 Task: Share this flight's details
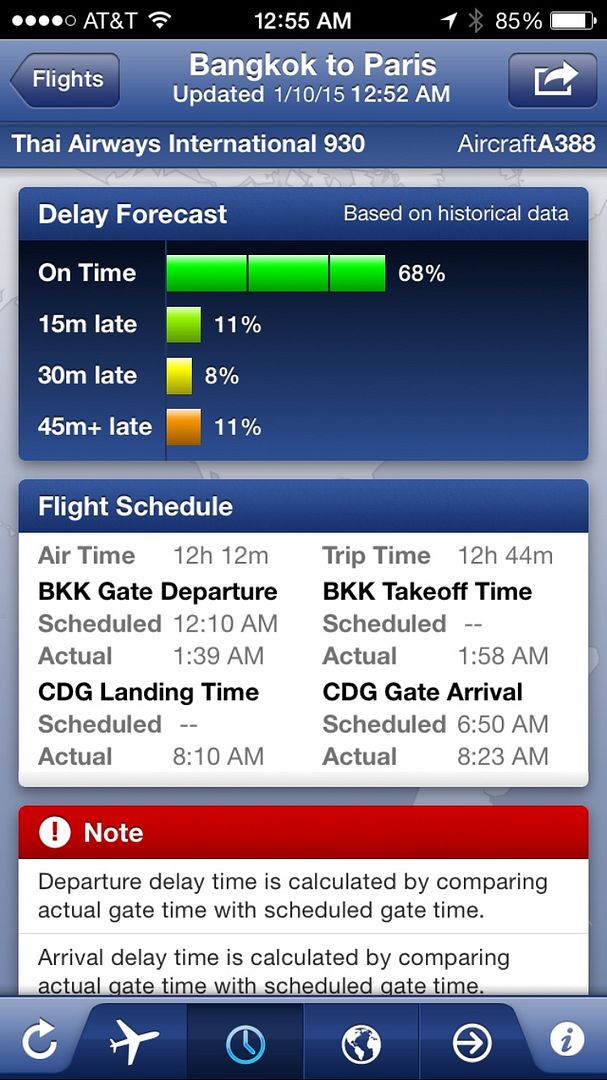click(553, 80)
